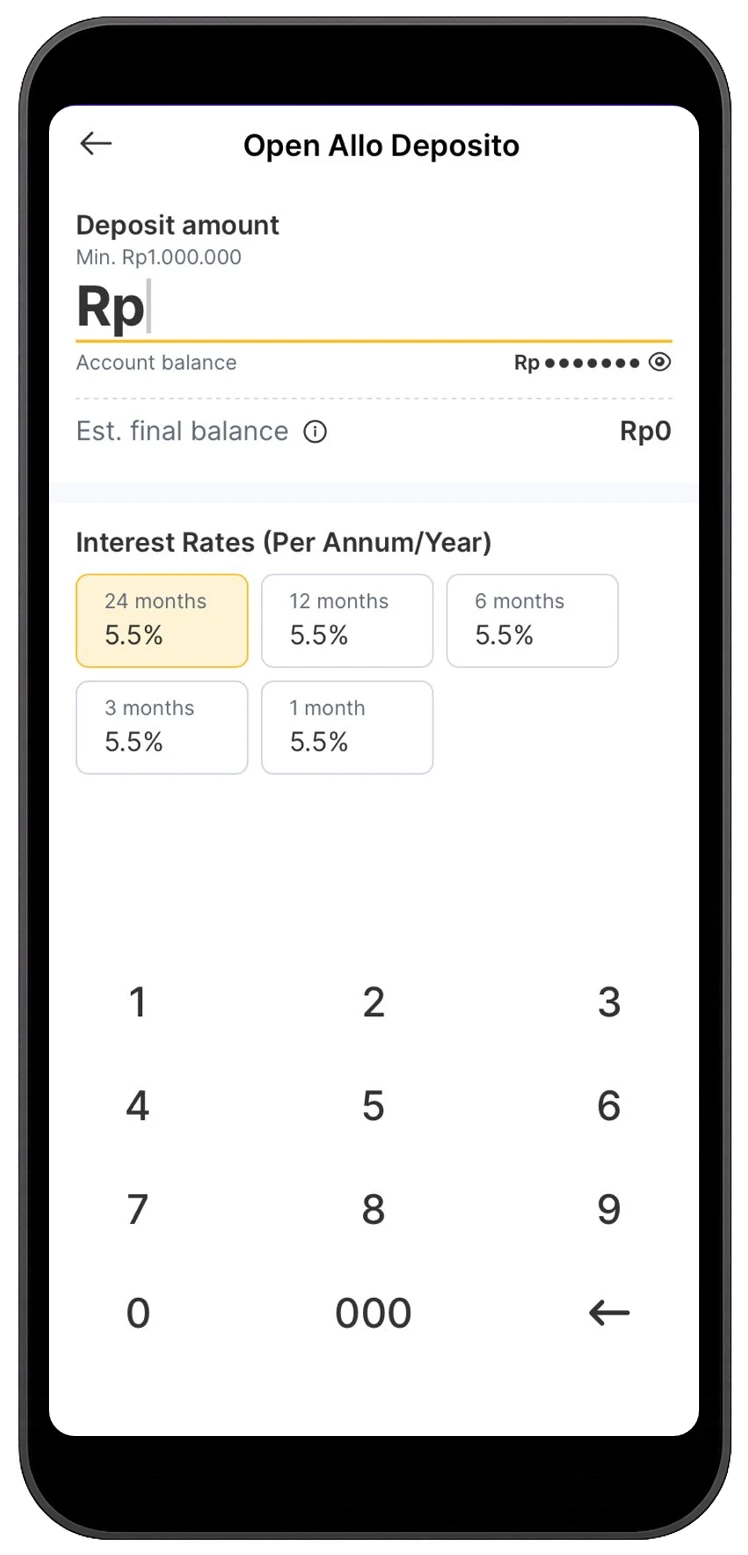Choose the 12 months tenor

pyautogui.click(x=347, y=620)
